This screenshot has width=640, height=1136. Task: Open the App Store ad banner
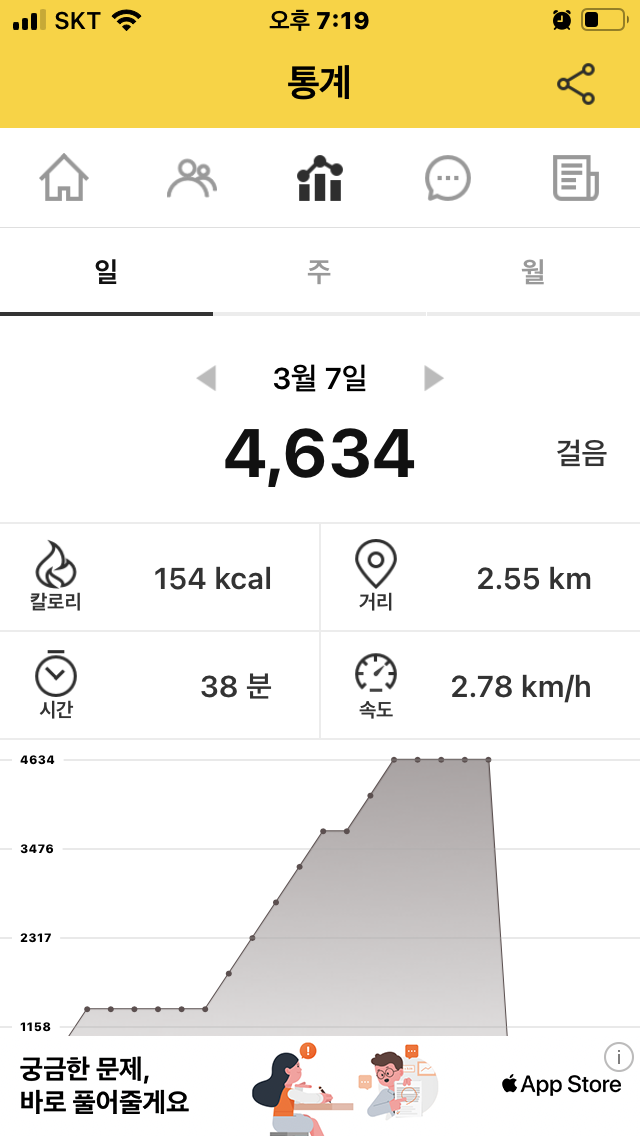tap(320, 1085)
